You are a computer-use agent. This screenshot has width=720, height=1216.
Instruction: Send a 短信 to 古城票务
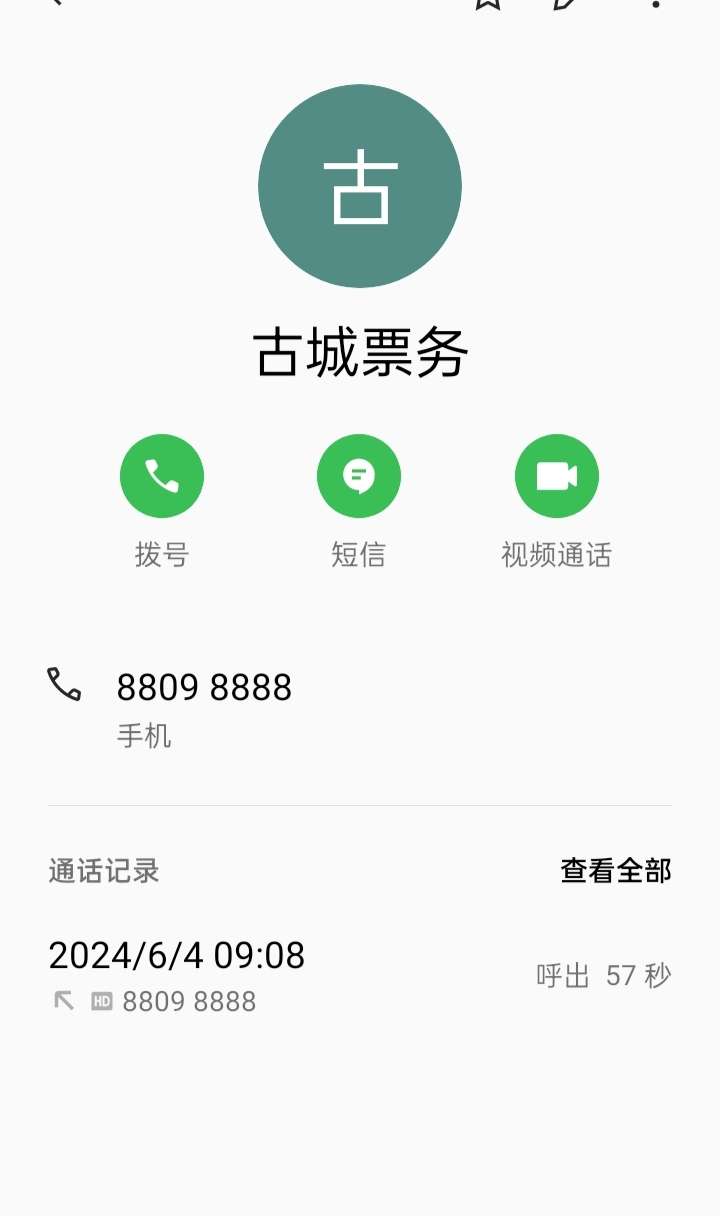pos(359,476)
